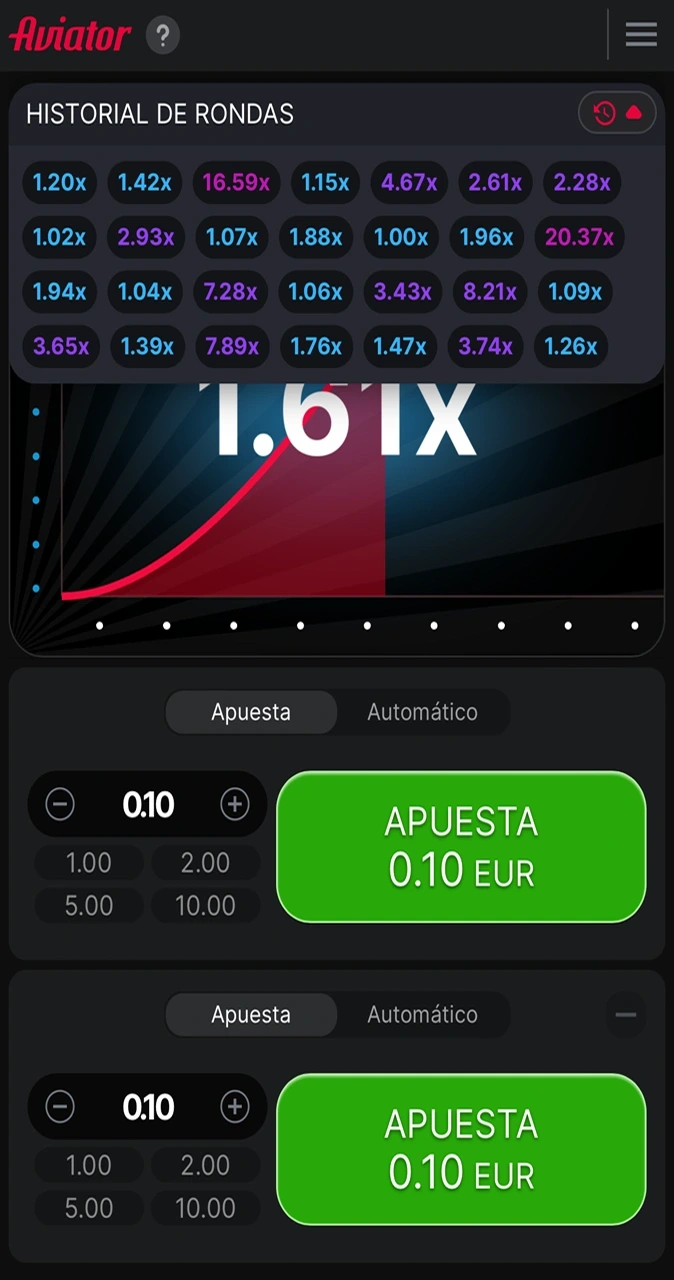
Task: Decrease the bet amount in the second panel
Action: coord(60,1107)
